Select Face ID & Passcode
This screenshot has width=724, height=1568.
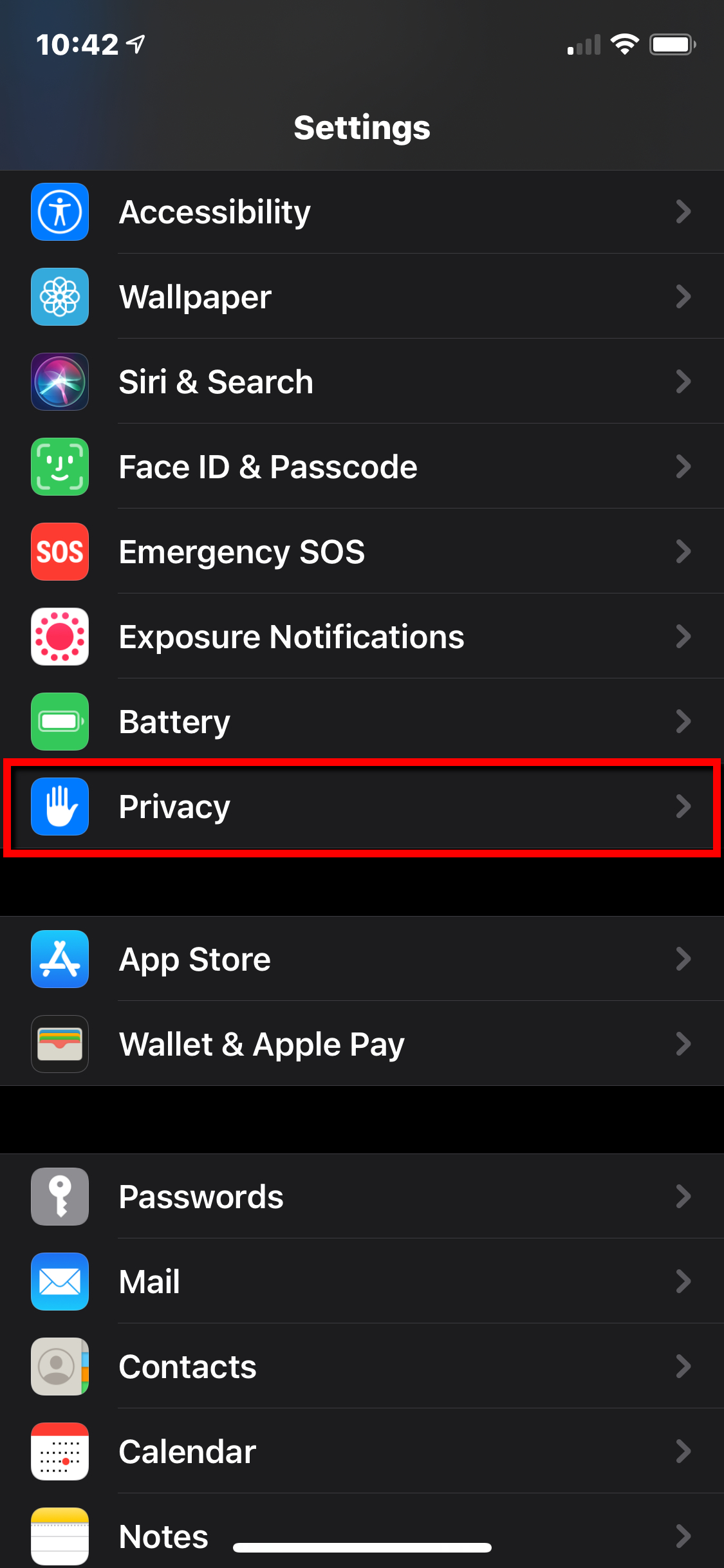[362, 467]
